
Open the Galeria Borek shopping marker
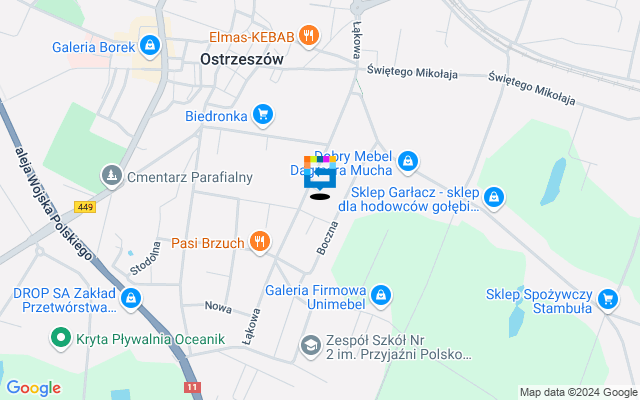(x=149, y=45)
